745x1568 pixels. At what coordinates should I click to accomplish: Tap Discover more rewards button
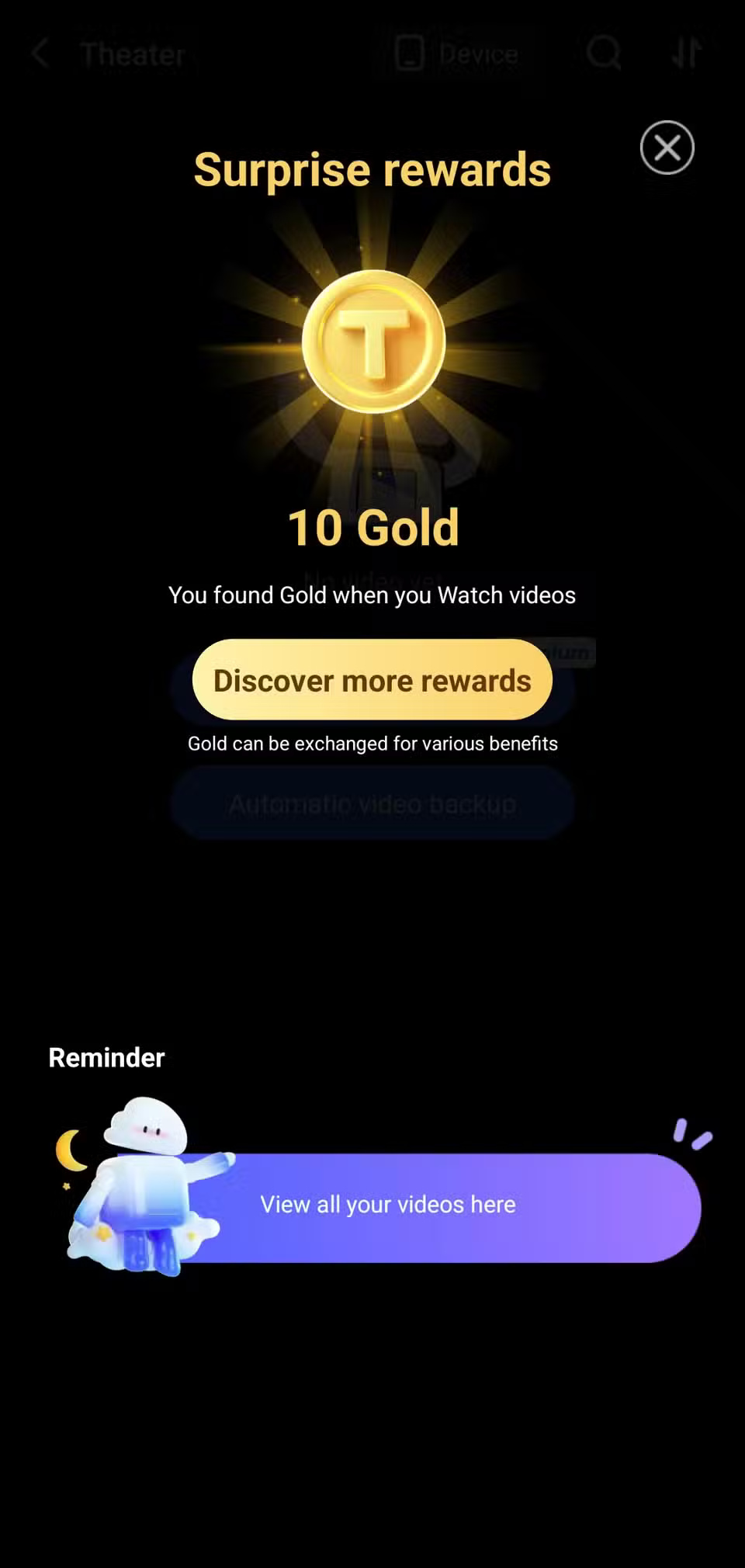click(x=372, y=680)
